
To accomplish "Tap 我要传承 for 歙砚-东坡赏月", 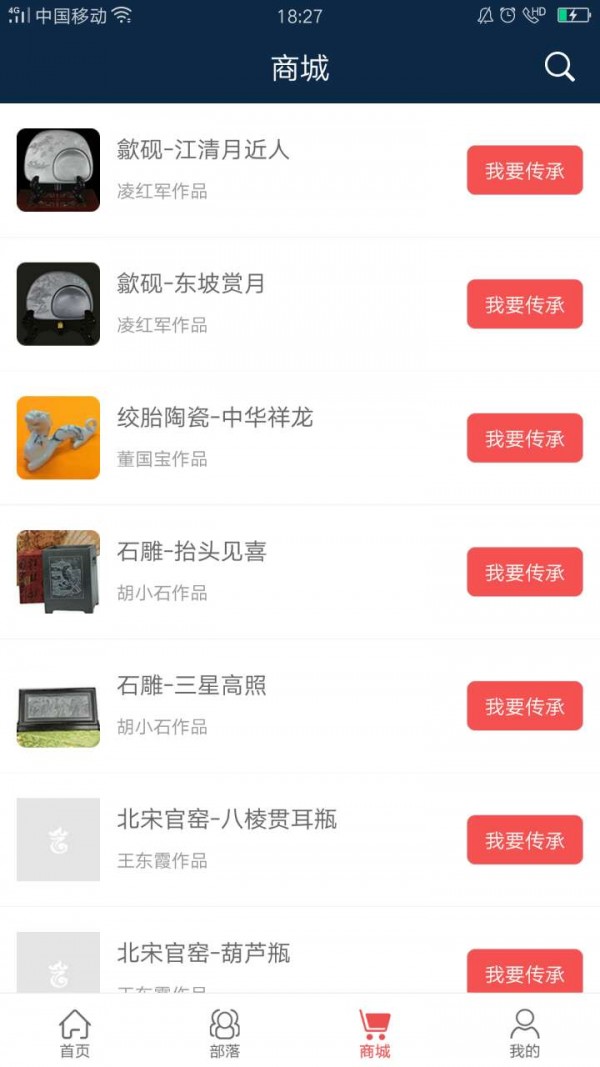I will pyautogui.click(x=524, y=305).
